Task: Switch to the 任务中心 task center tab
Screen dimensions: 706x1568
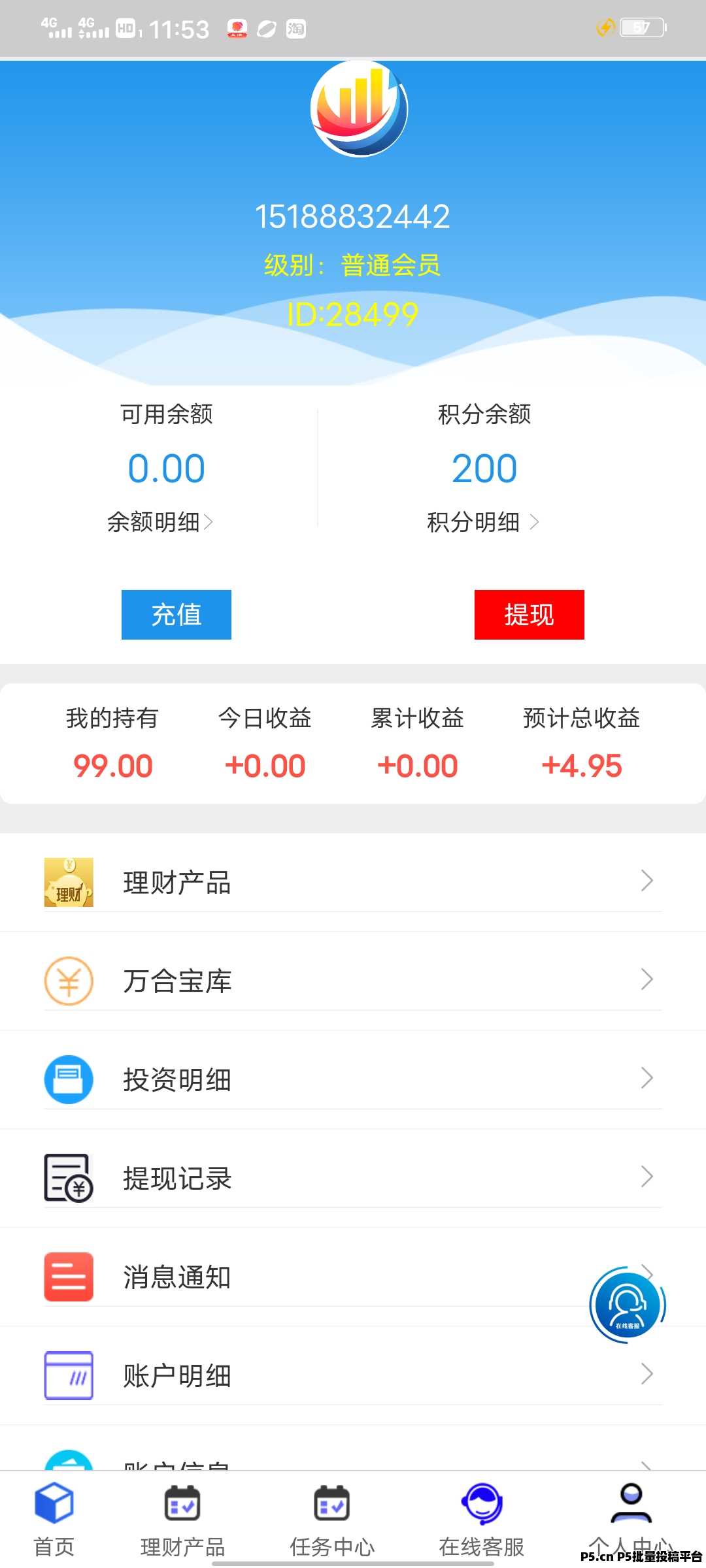Action: tap(332, 1520)
